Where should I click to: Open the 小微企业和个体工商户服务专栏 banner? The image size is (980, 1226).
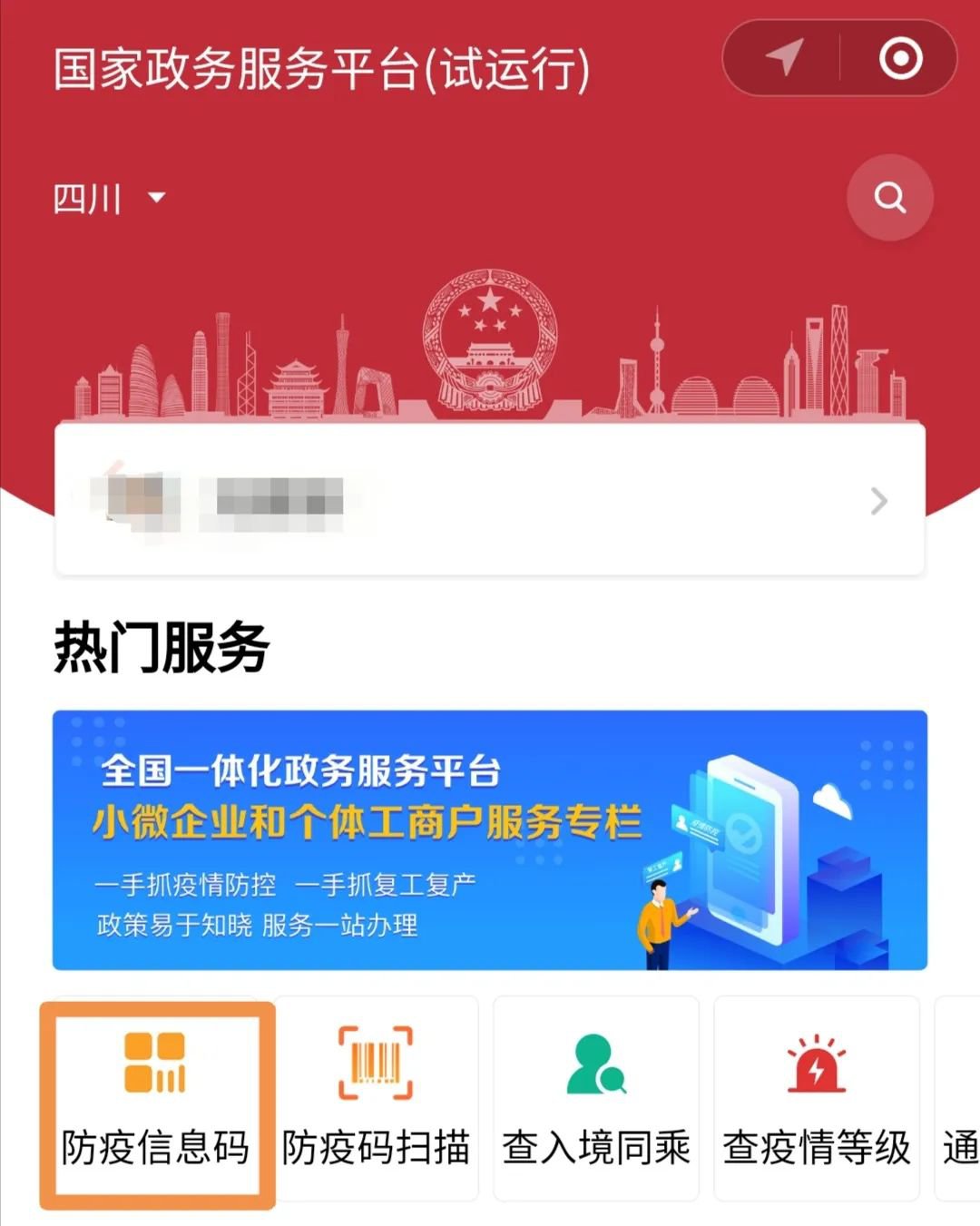490,840
